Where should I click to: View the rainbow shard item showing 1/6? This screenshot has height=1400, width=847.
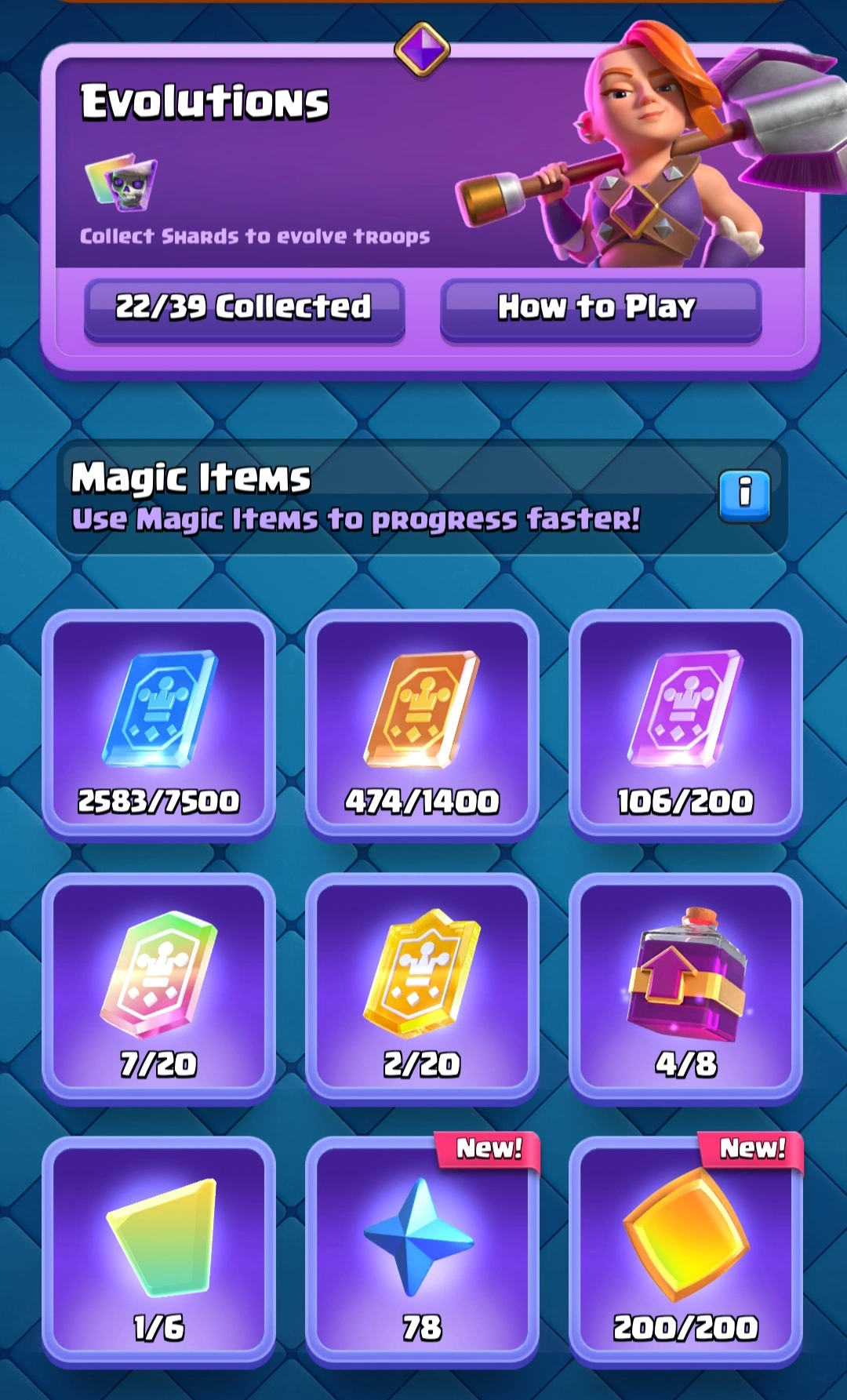[159, 1252]
